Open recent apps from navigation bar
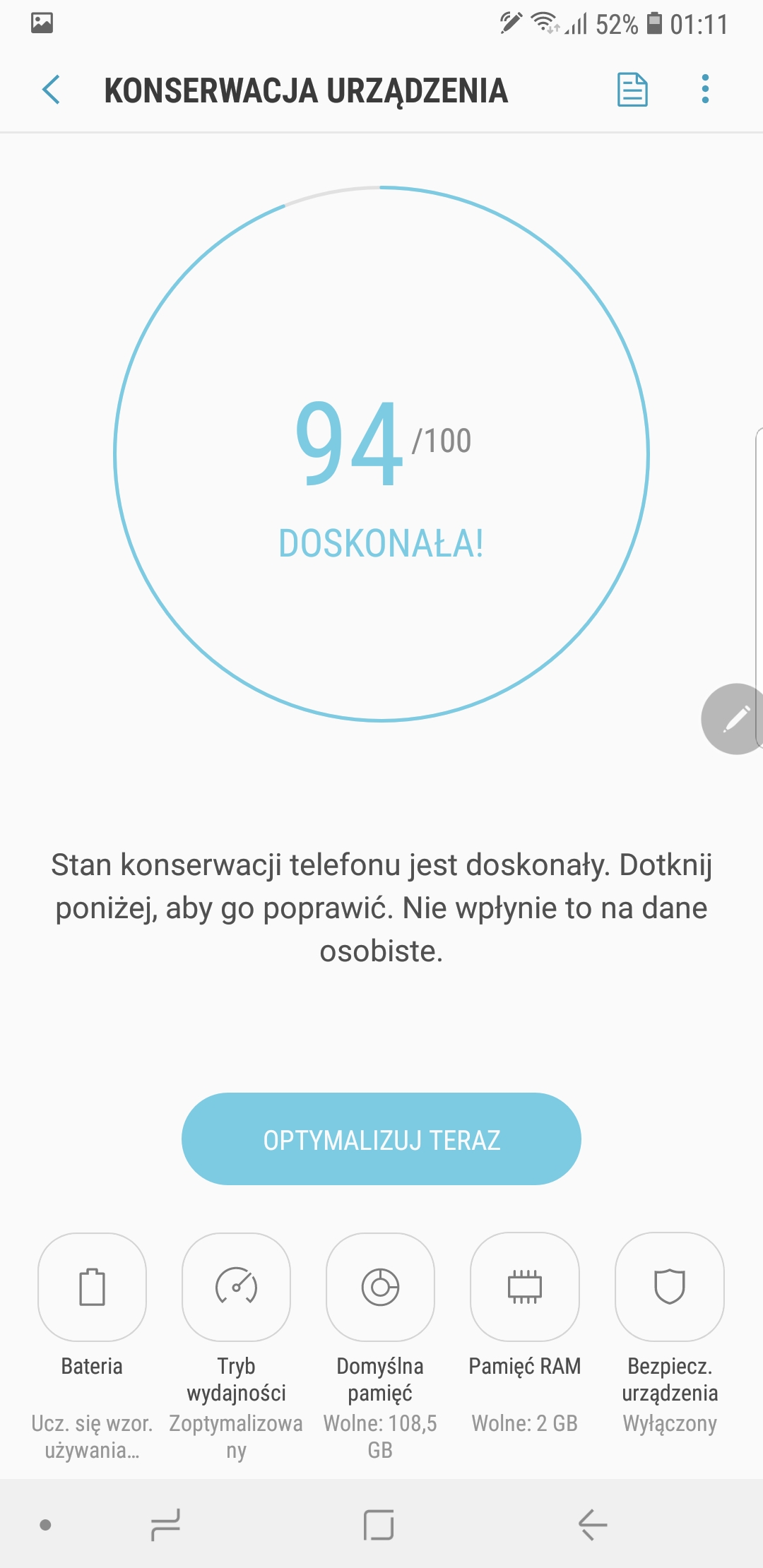Screen dimensions: 763x1568 (x=165, y=1525)
